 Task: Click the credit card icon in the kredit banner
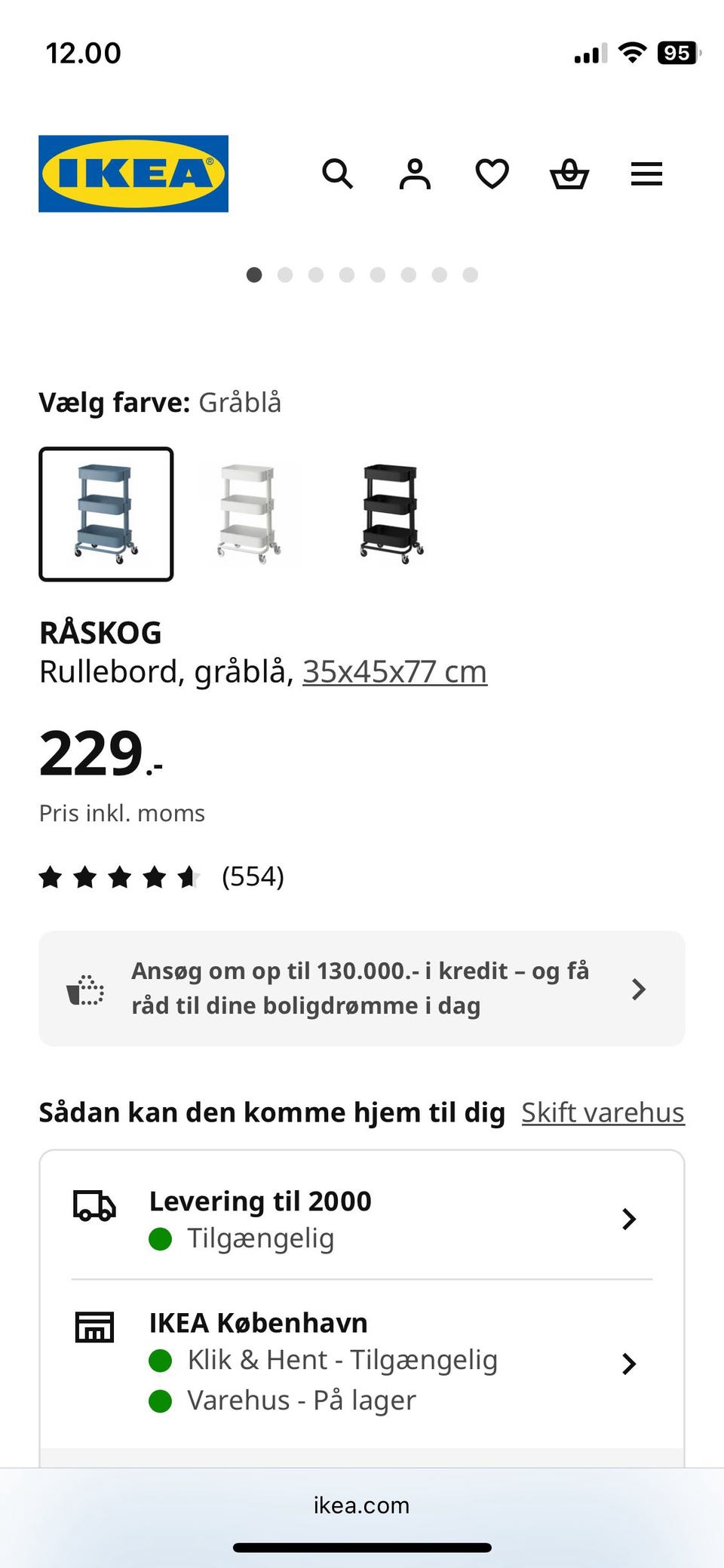(x=85, y=989)
